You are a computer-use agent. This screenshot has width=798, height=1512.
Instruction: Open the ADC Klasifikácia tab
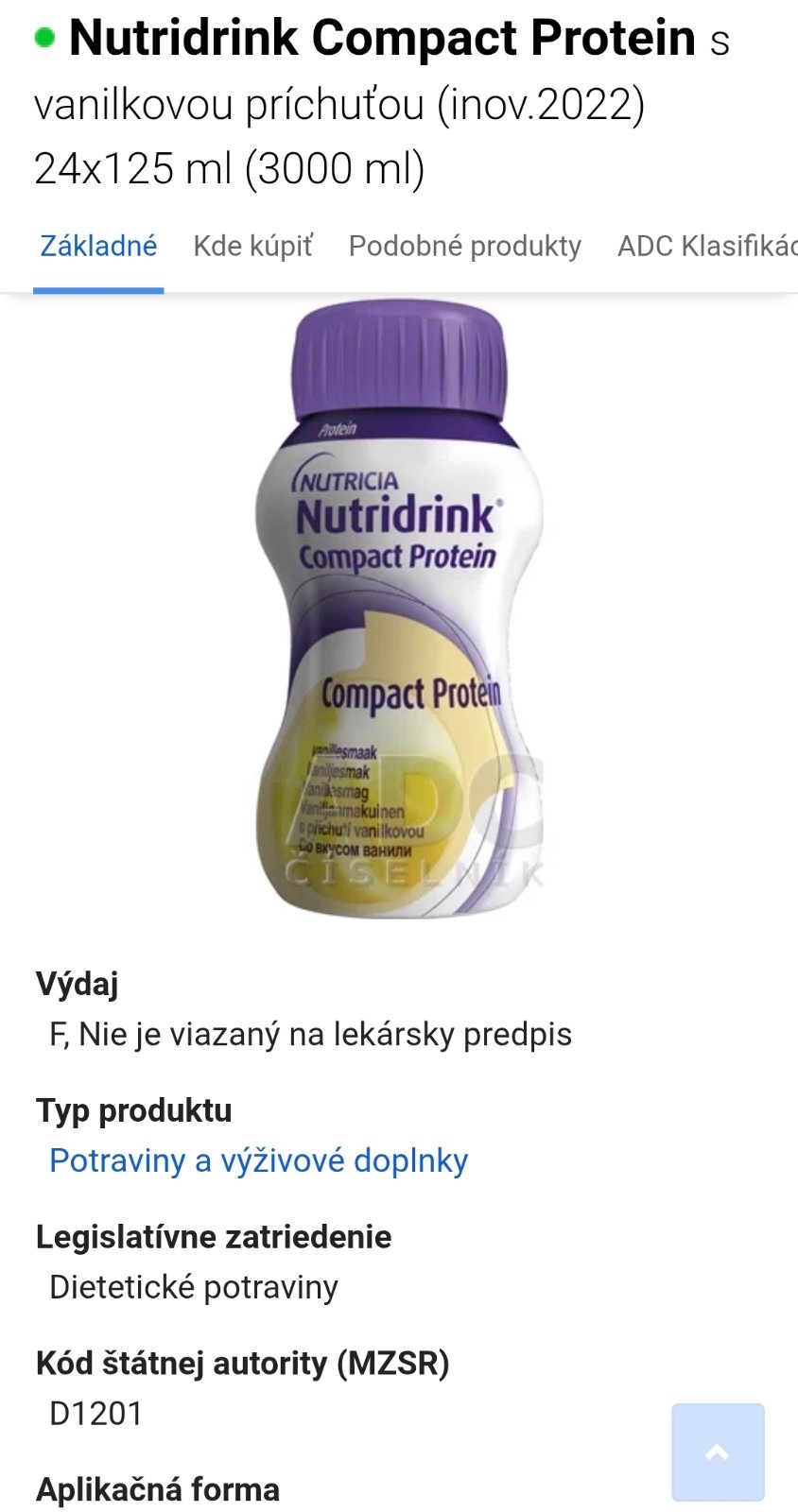click(706, 247)
